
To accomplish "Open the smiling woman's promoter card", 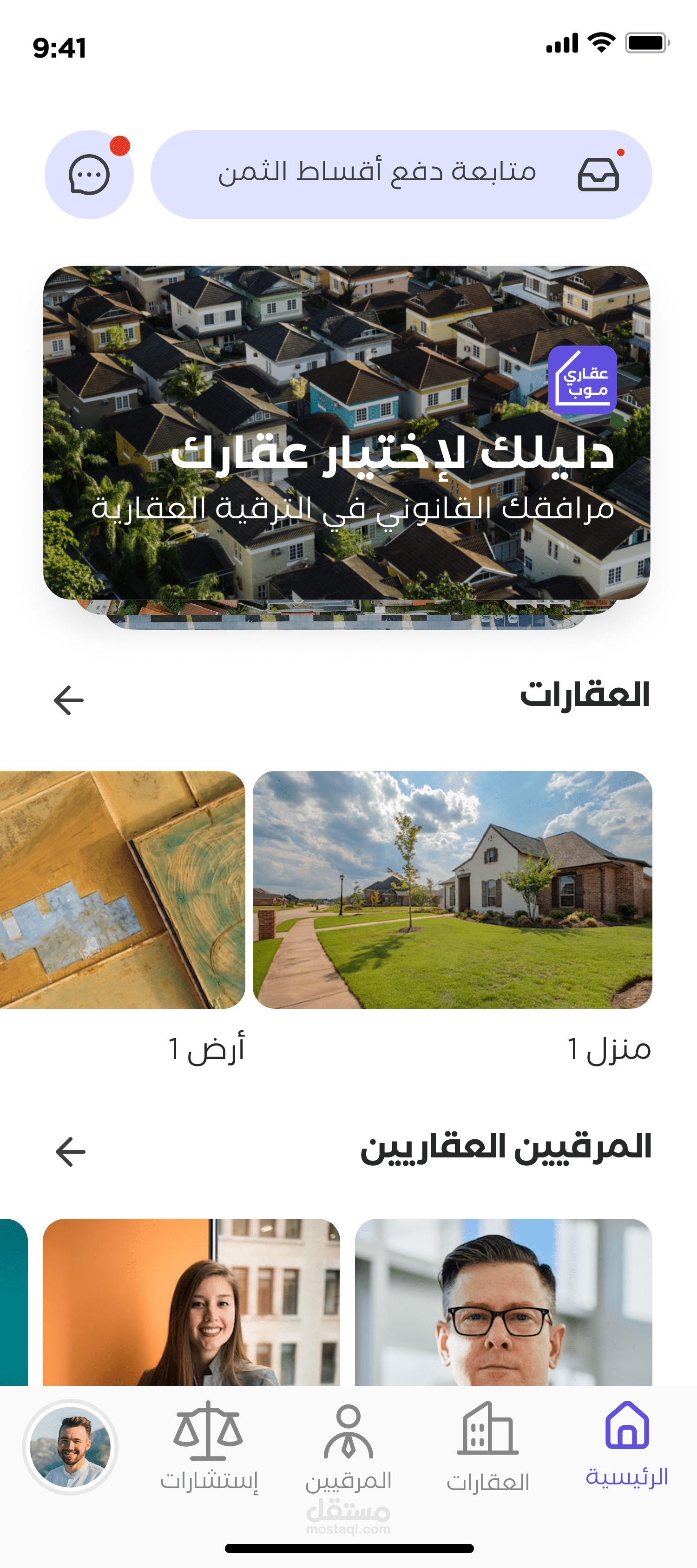I will [191, 1302].
